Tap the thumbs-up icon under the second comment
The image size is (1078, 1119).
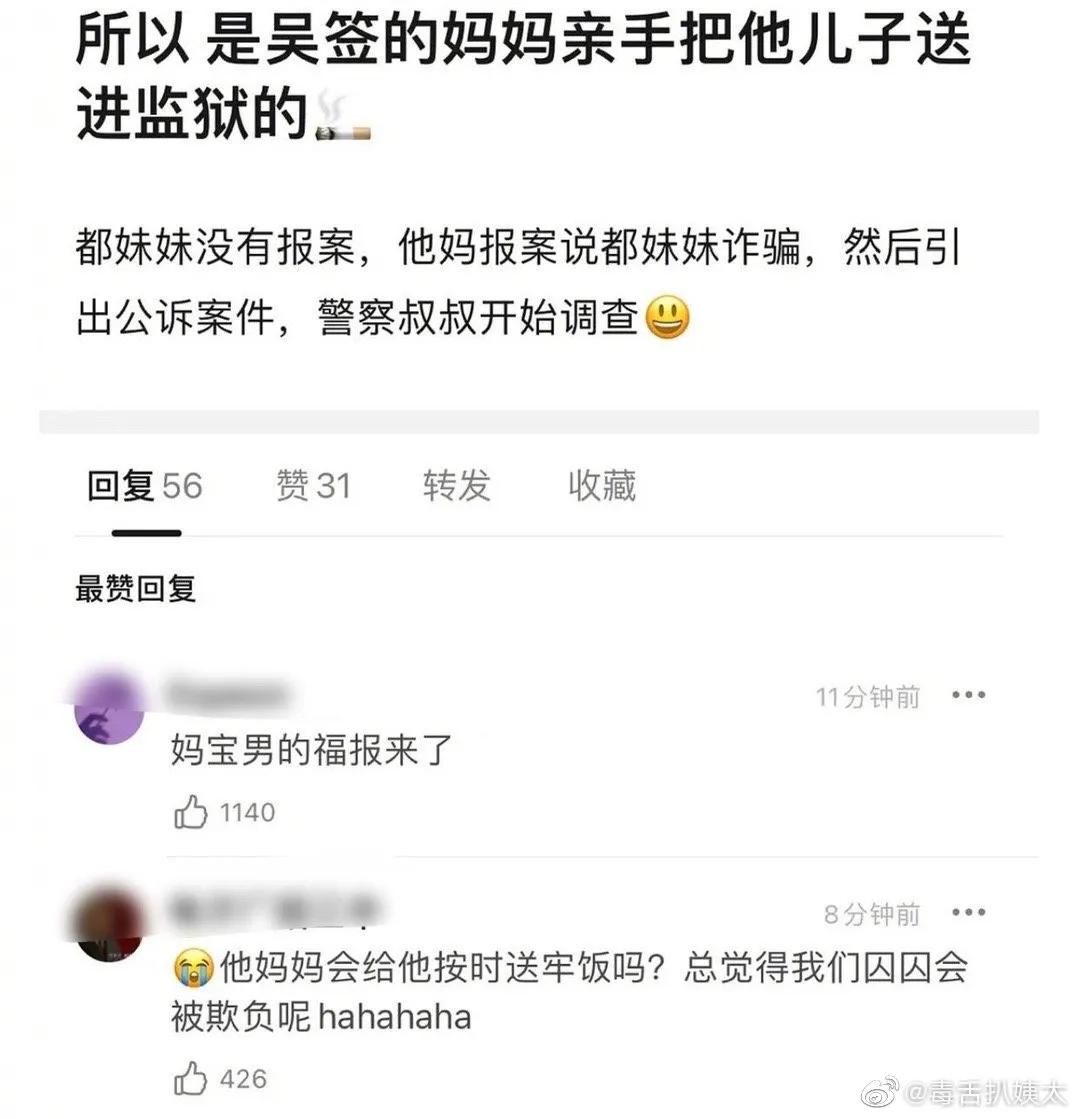190,1078
